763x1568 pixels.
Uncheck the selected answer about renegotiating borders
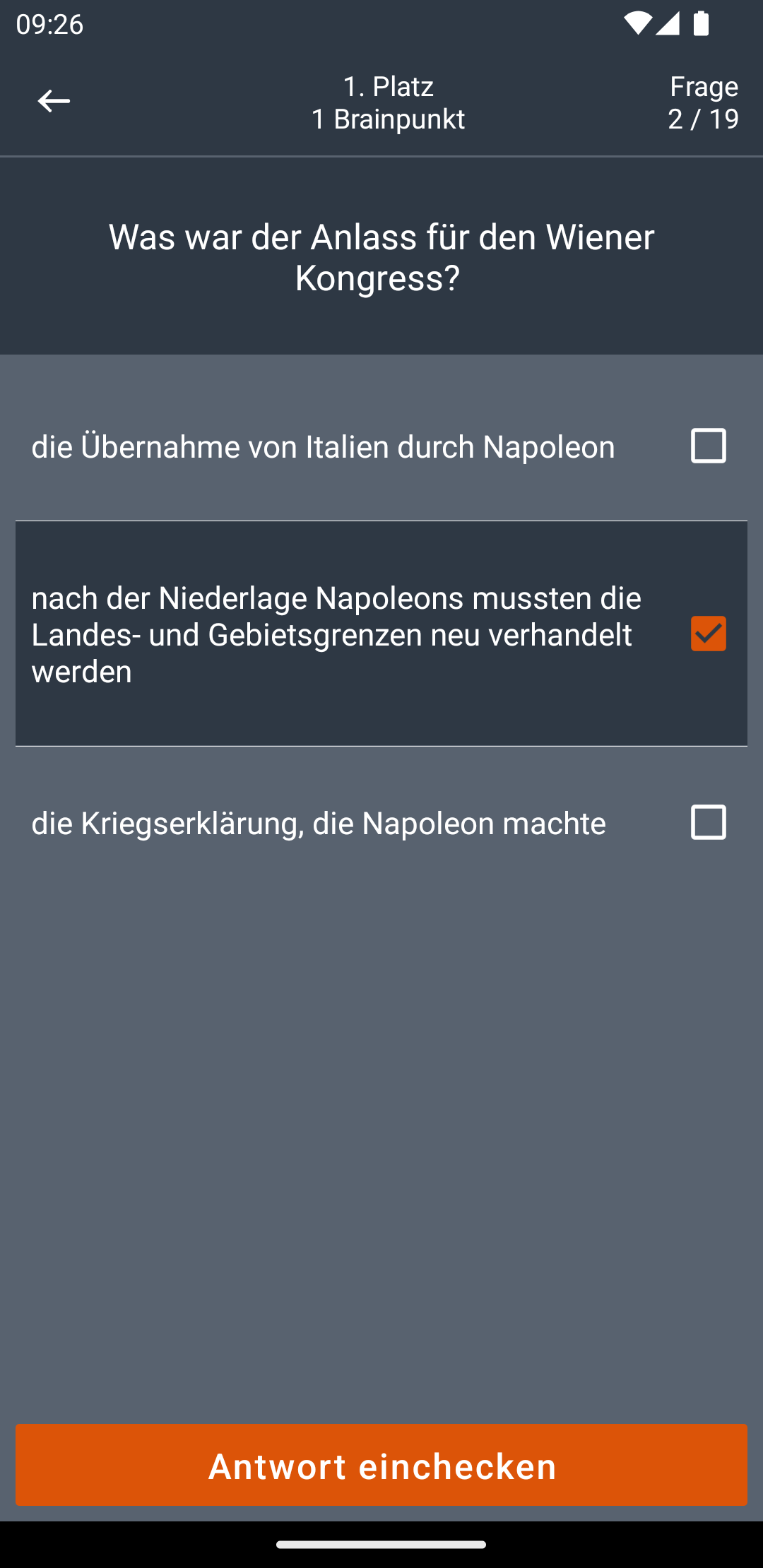click(707, 634)
